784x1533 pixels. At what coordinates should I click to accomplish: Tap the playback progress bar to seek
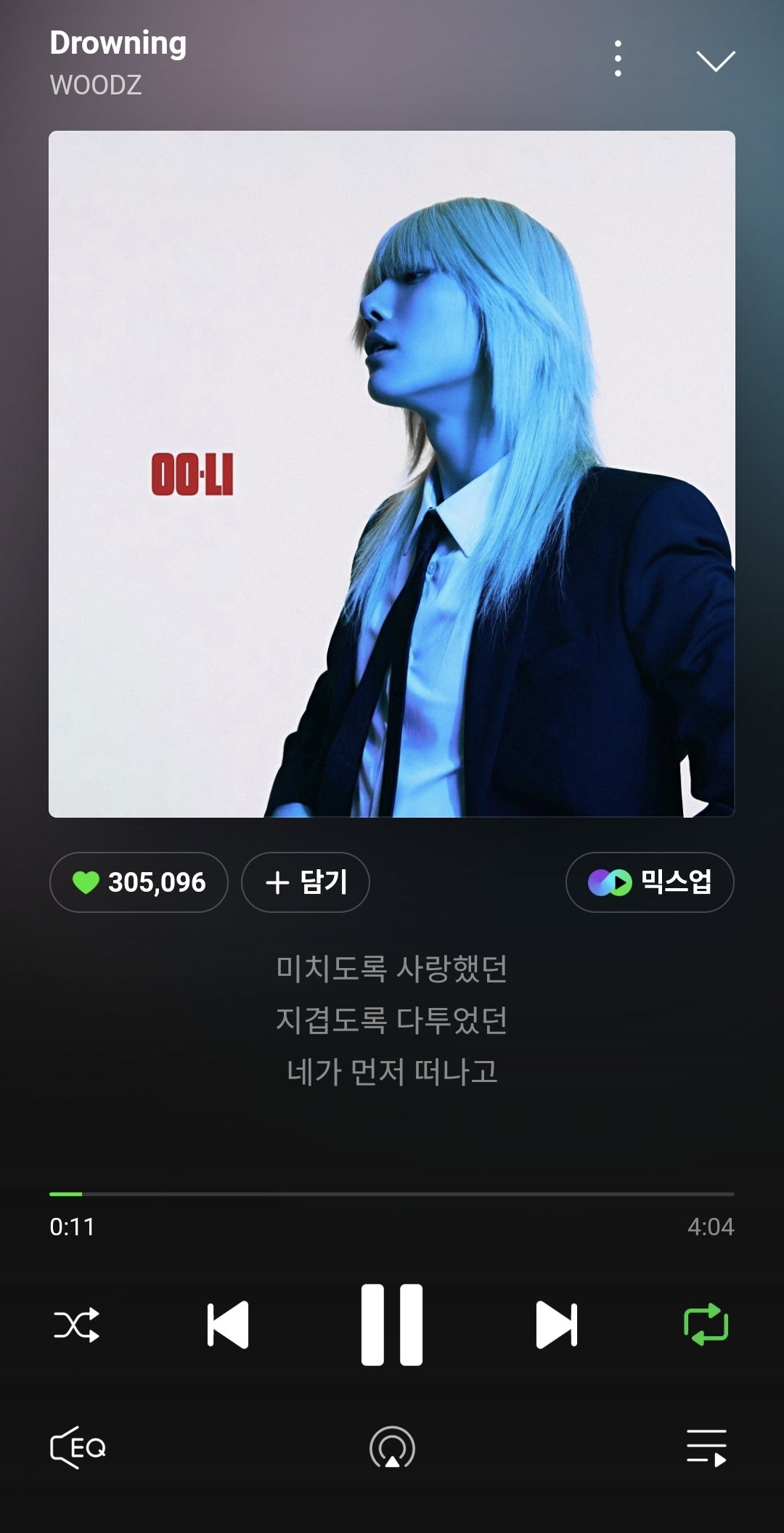(x=392, y=1193)
